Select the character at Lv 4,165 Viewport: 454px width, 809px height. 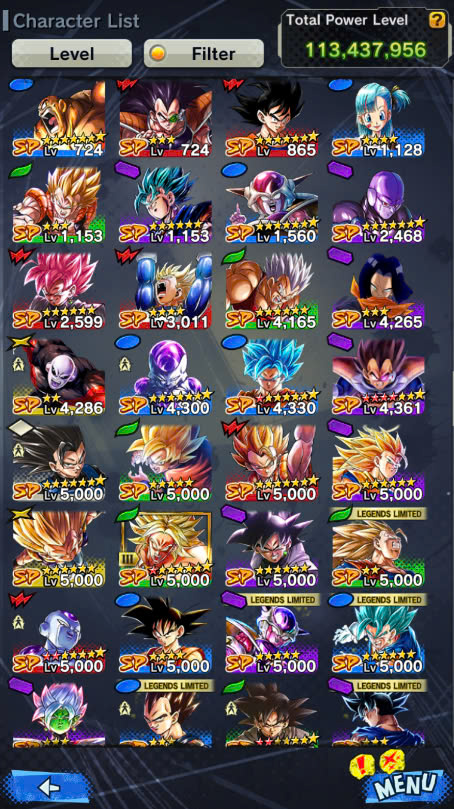(271, 290)
